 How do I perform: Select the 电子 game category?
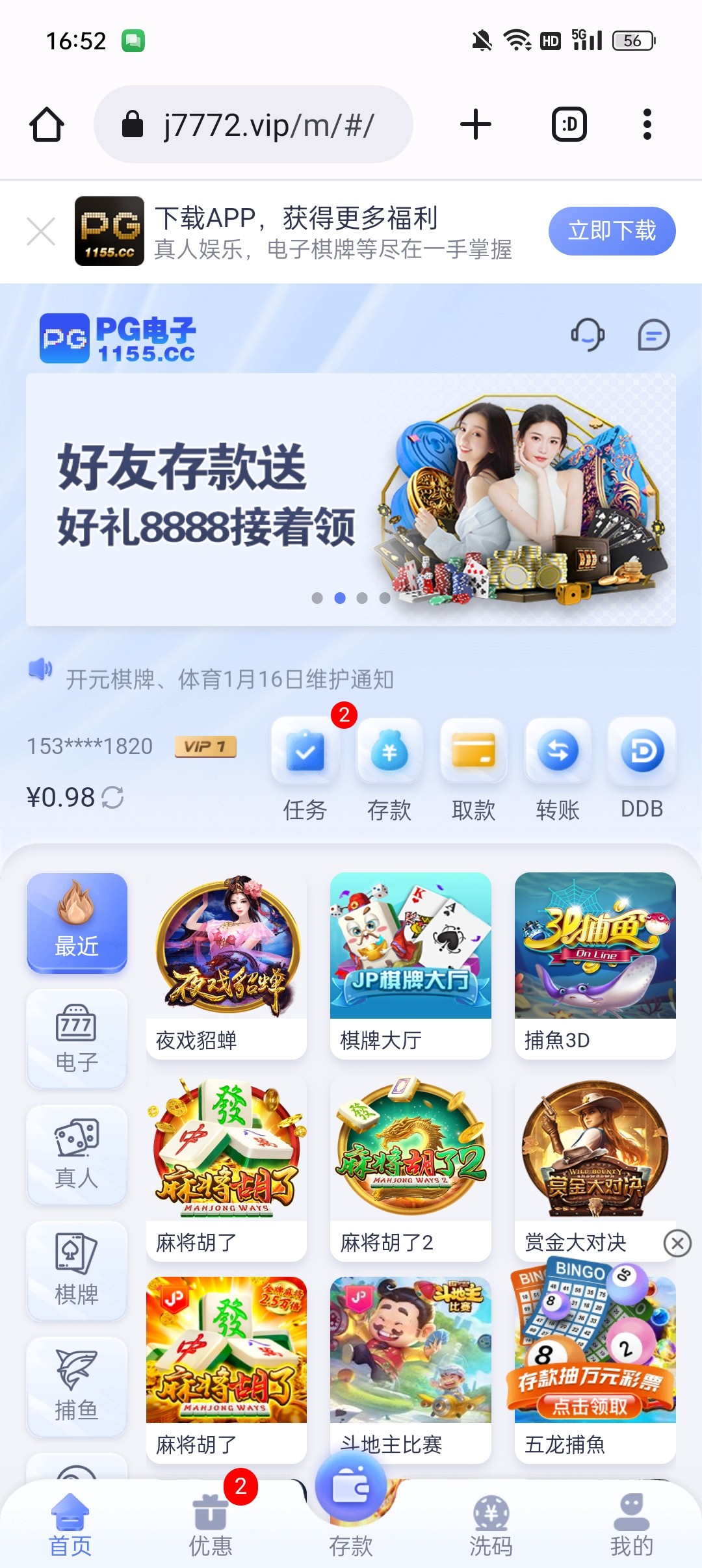coord(77,1038)
